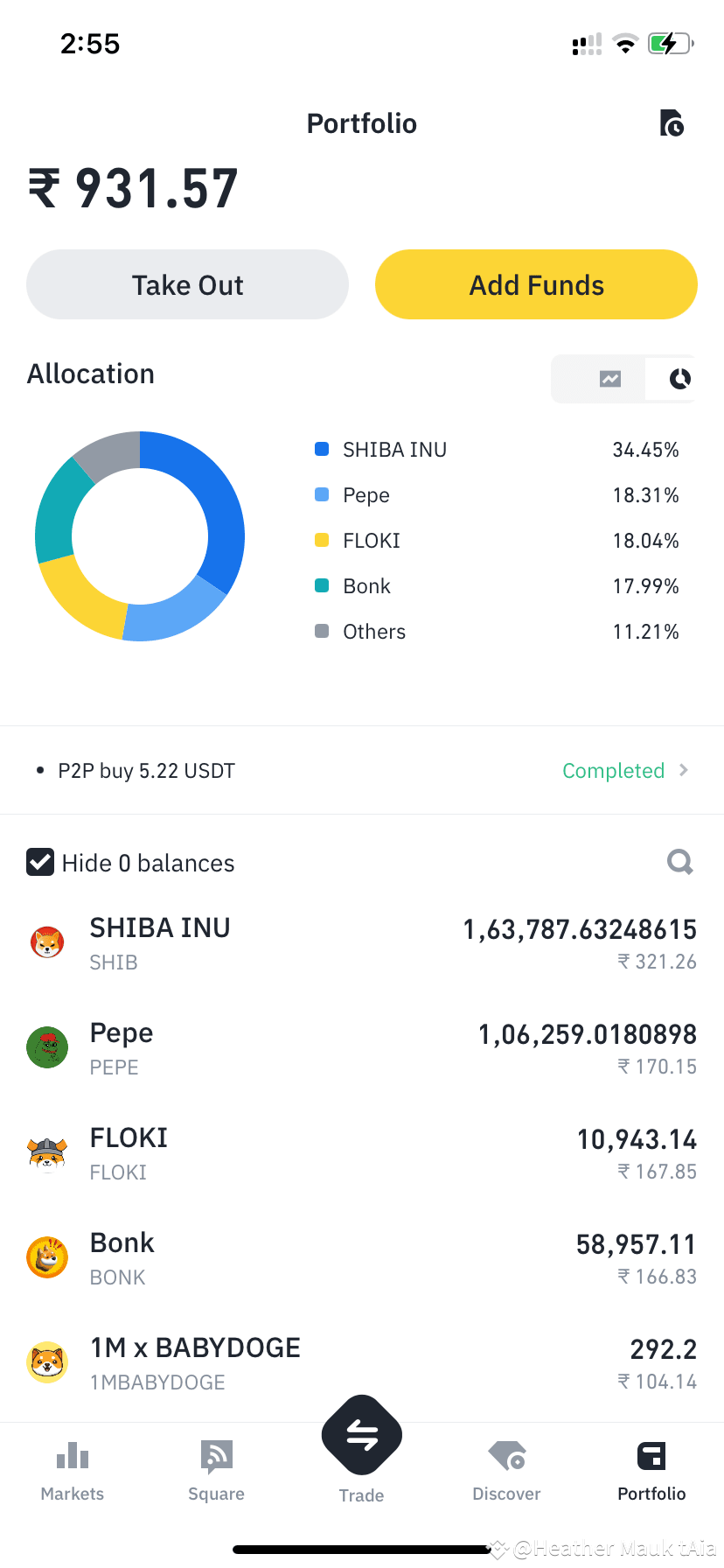Select the Portfolio icon in bottom navigation

coord(651,1471)
